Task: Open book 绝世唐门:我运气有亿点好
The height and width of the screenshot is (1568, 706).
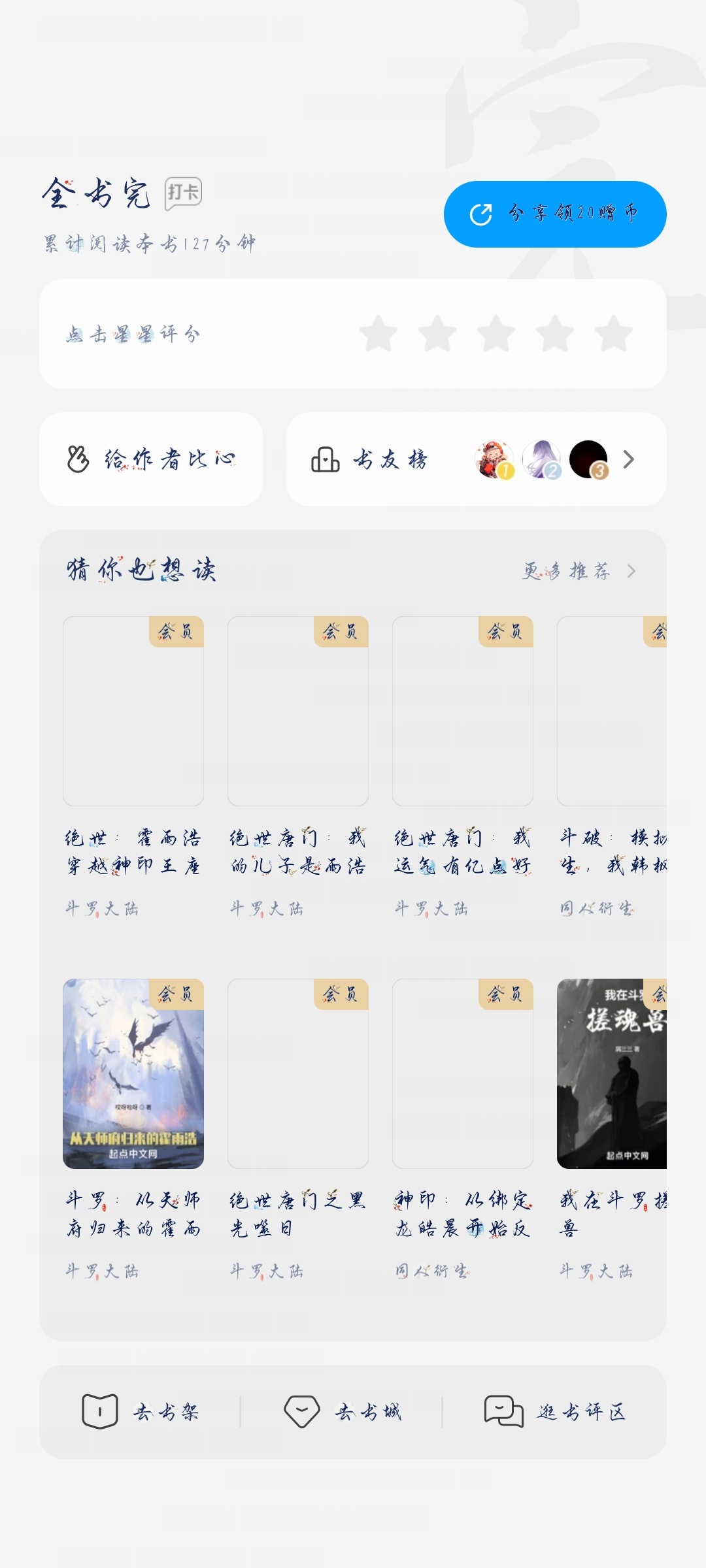Action: [463, 766]
